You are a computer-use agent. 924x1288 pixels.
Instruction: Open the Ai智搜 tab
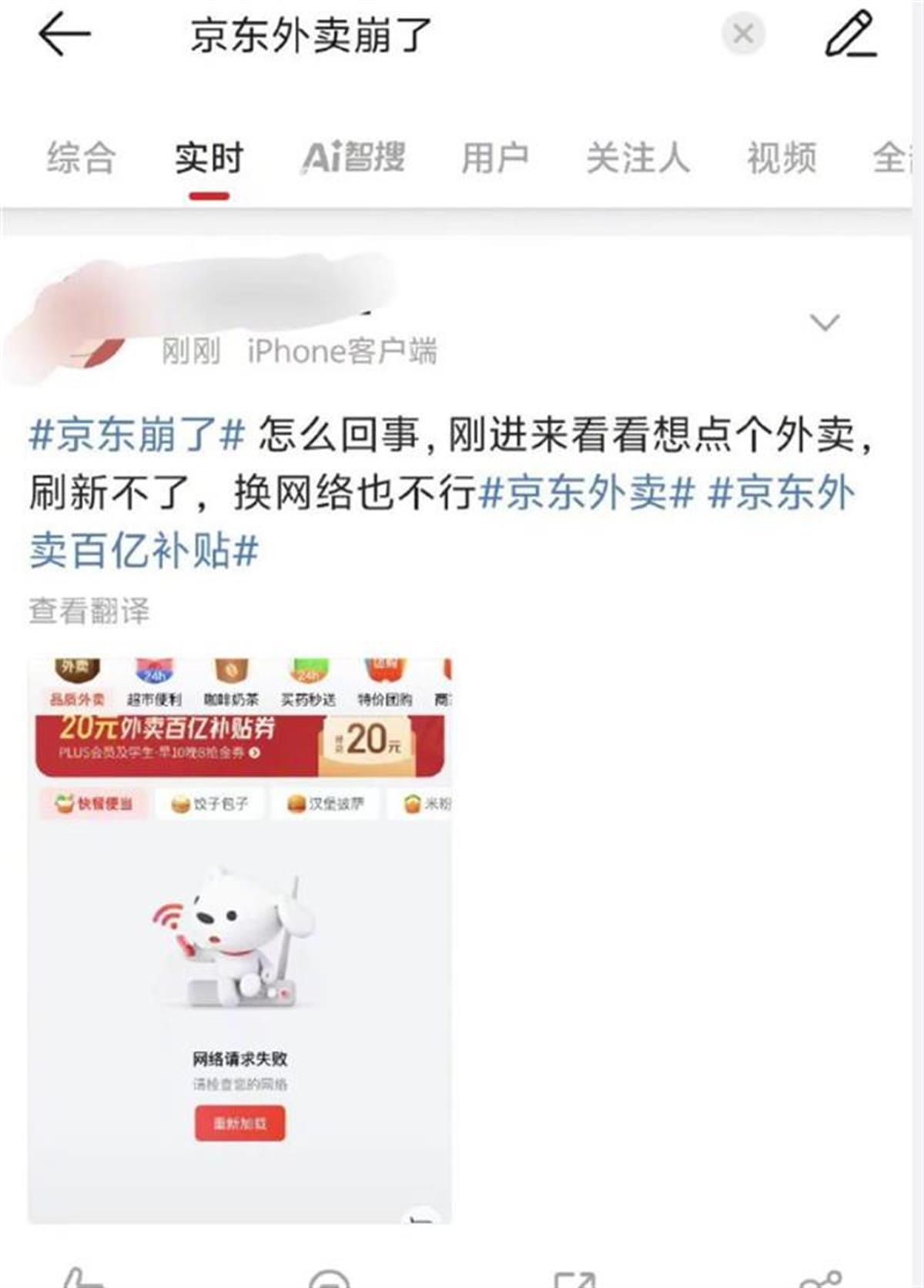[353, 158]
